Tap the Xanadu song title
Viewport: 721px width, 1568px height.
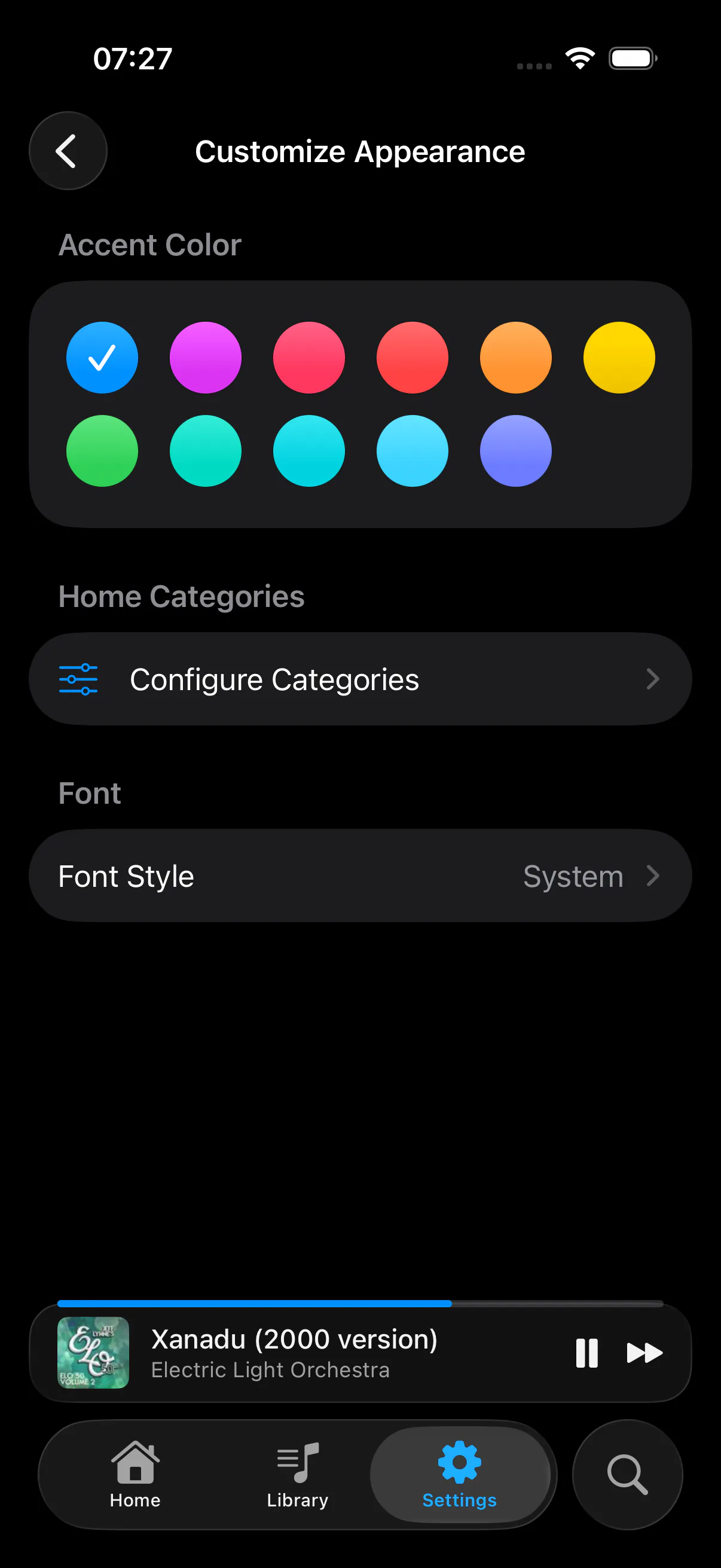[294, 1339]
